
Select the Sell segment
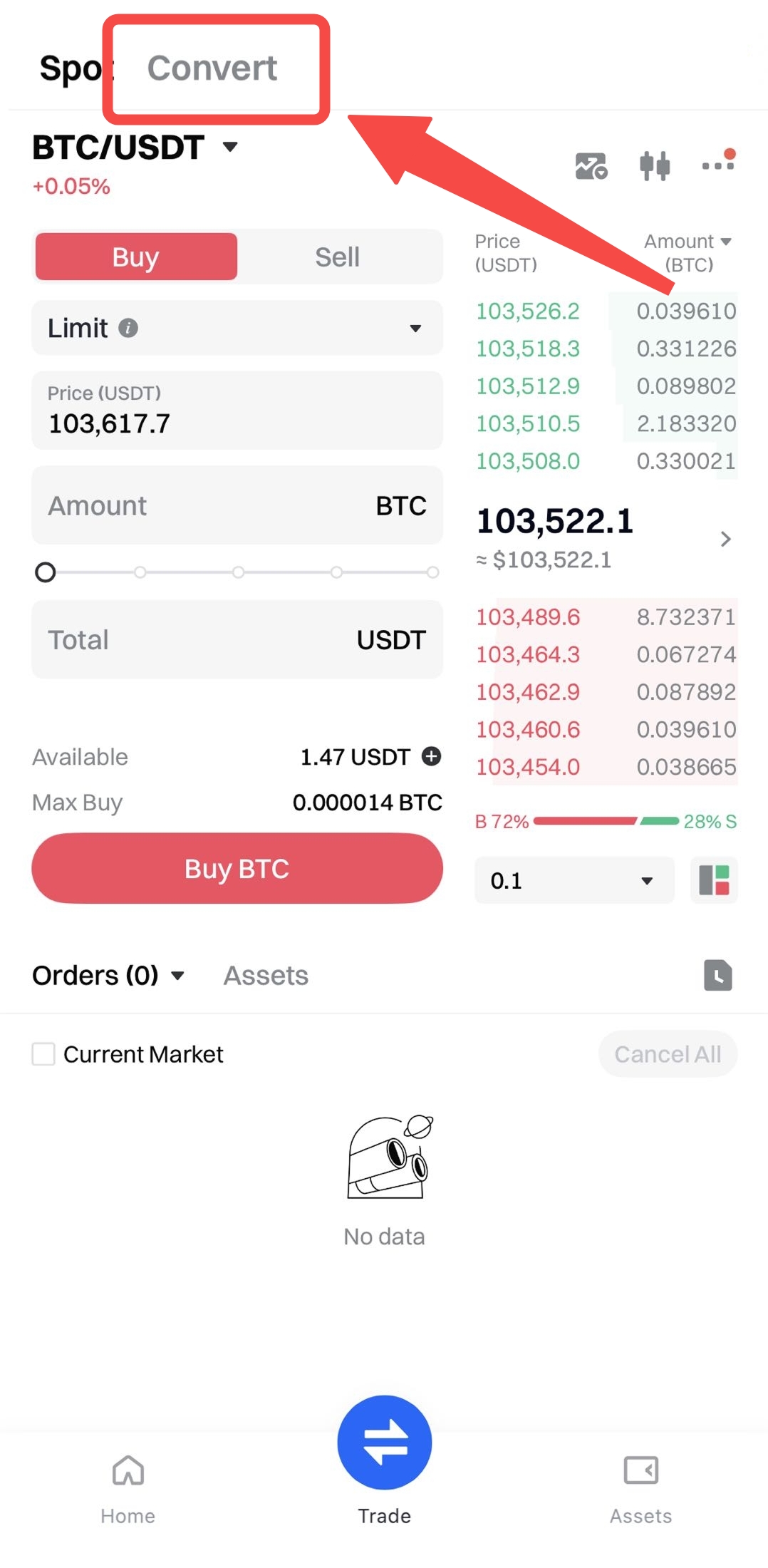tap(337, 257)
